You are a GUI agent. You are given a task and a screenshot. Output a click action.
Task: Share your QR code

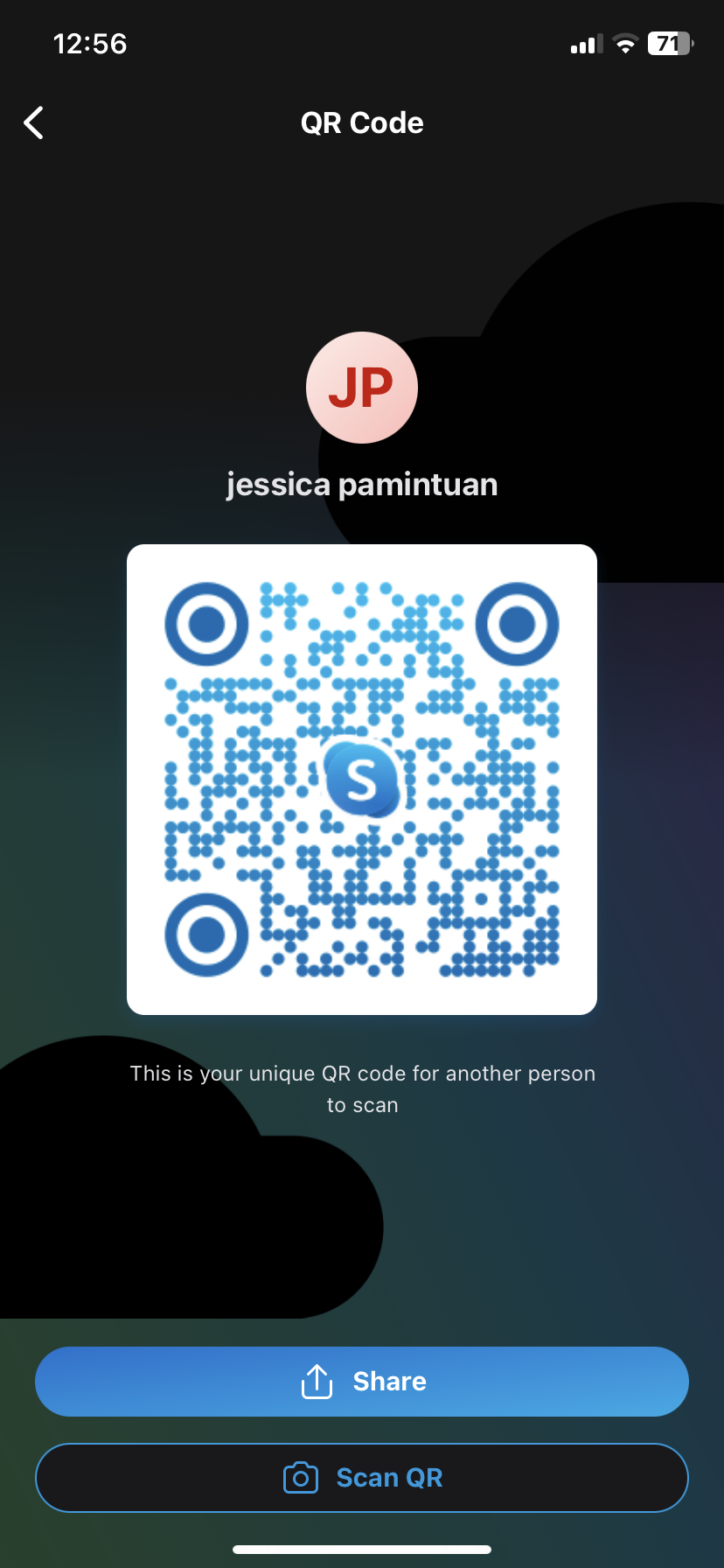pos(362,1382)
